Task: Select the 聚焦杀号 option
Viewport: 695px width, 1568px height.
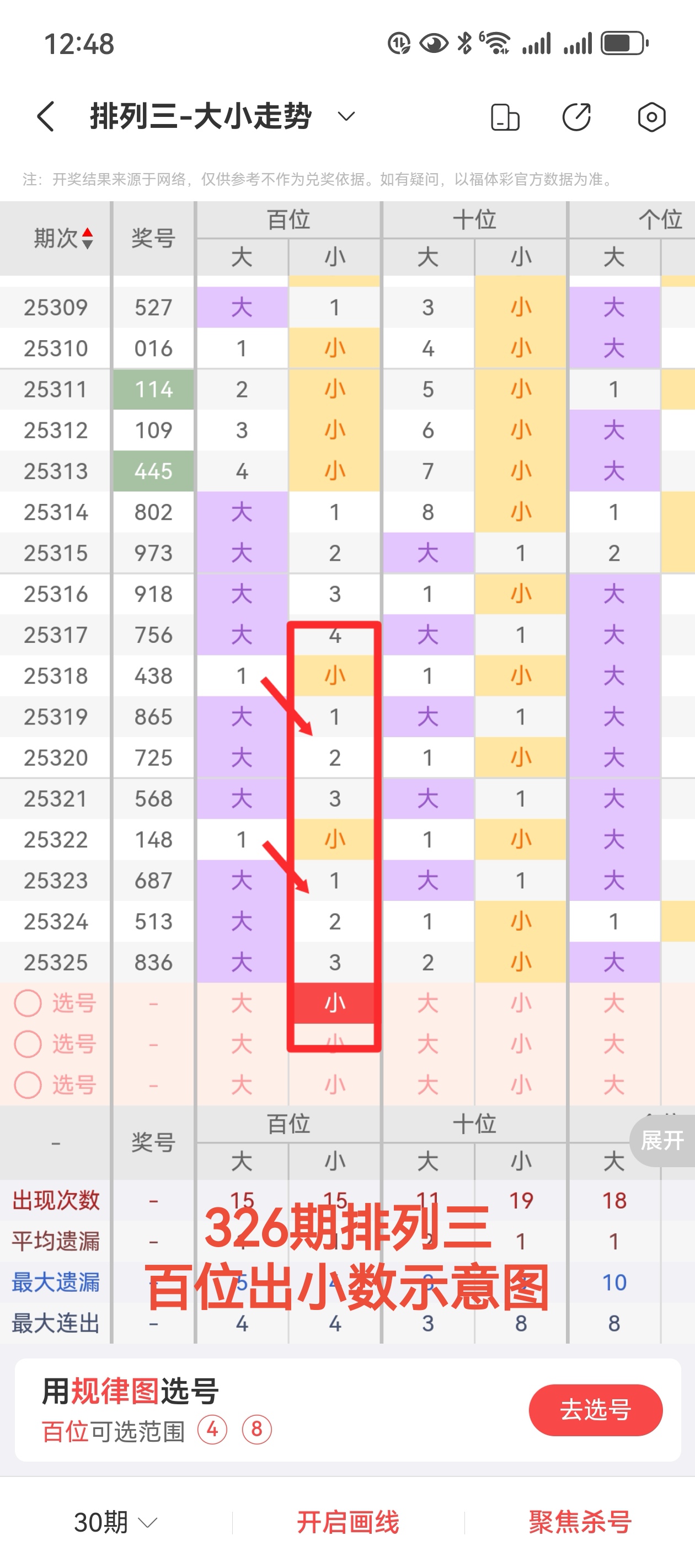Action: pyautogui.click(x=580, y=1522)
